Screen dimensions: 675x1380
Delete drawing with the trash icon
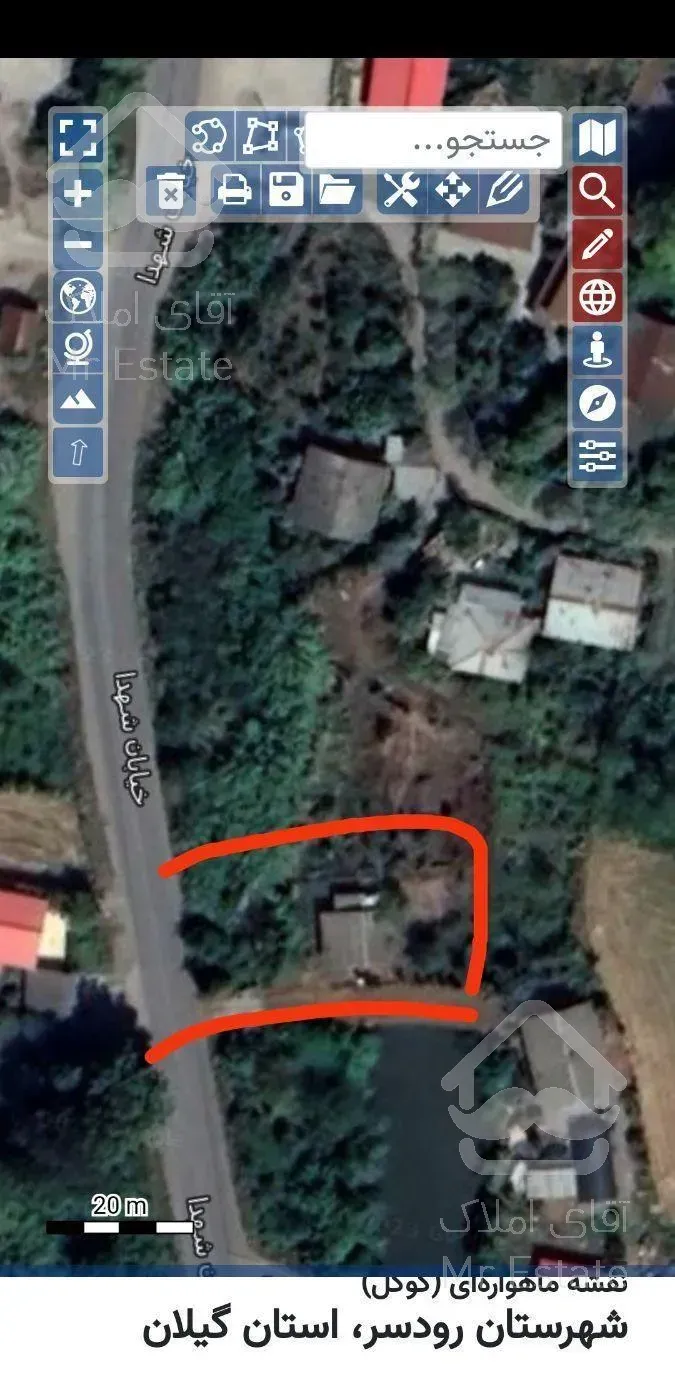[171, 191]
